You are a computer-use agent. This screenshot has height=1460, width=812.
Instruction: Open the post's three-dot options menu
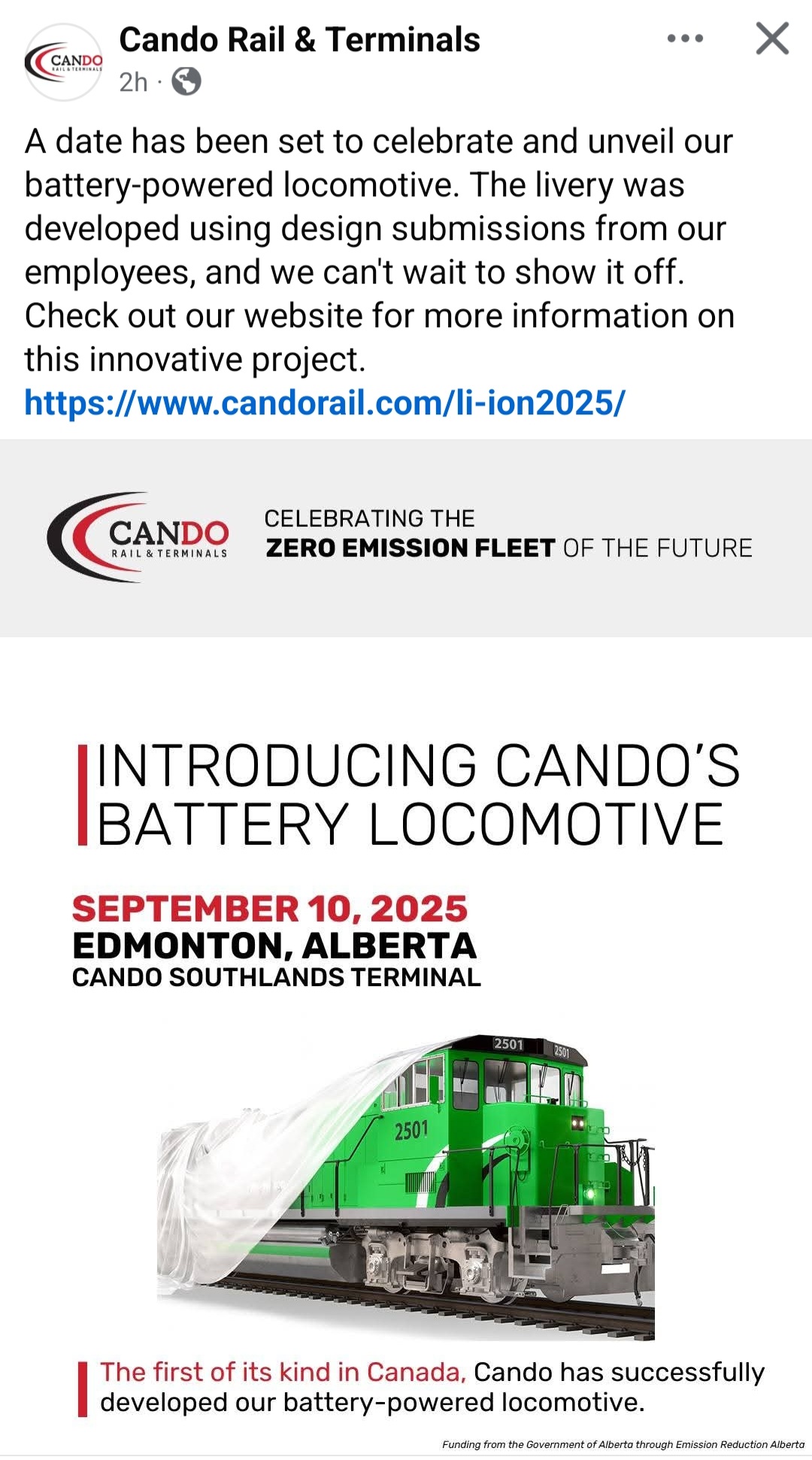[x=685, y=38]
